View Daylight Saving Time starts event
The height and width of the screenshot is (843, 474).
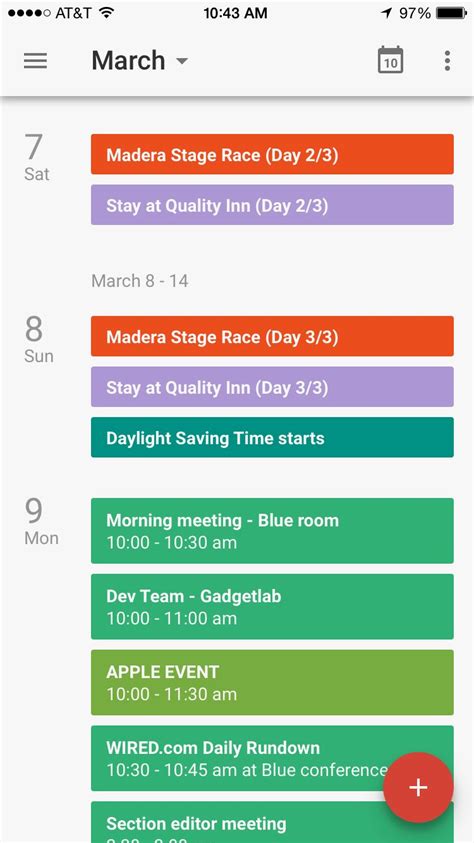[272, 437]
